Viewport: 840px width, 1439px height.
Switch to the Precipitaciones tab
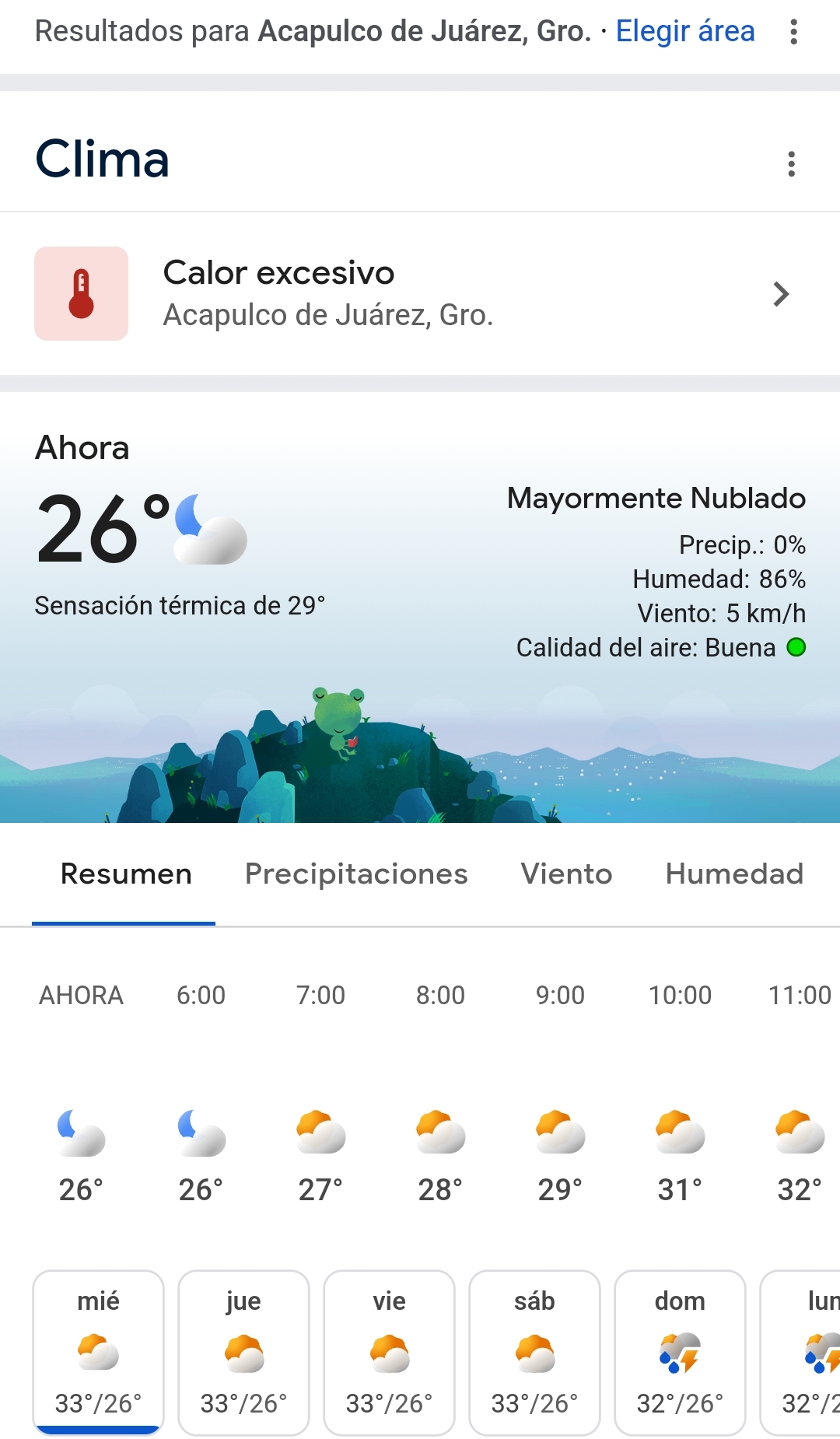click(x=356, y=874)
